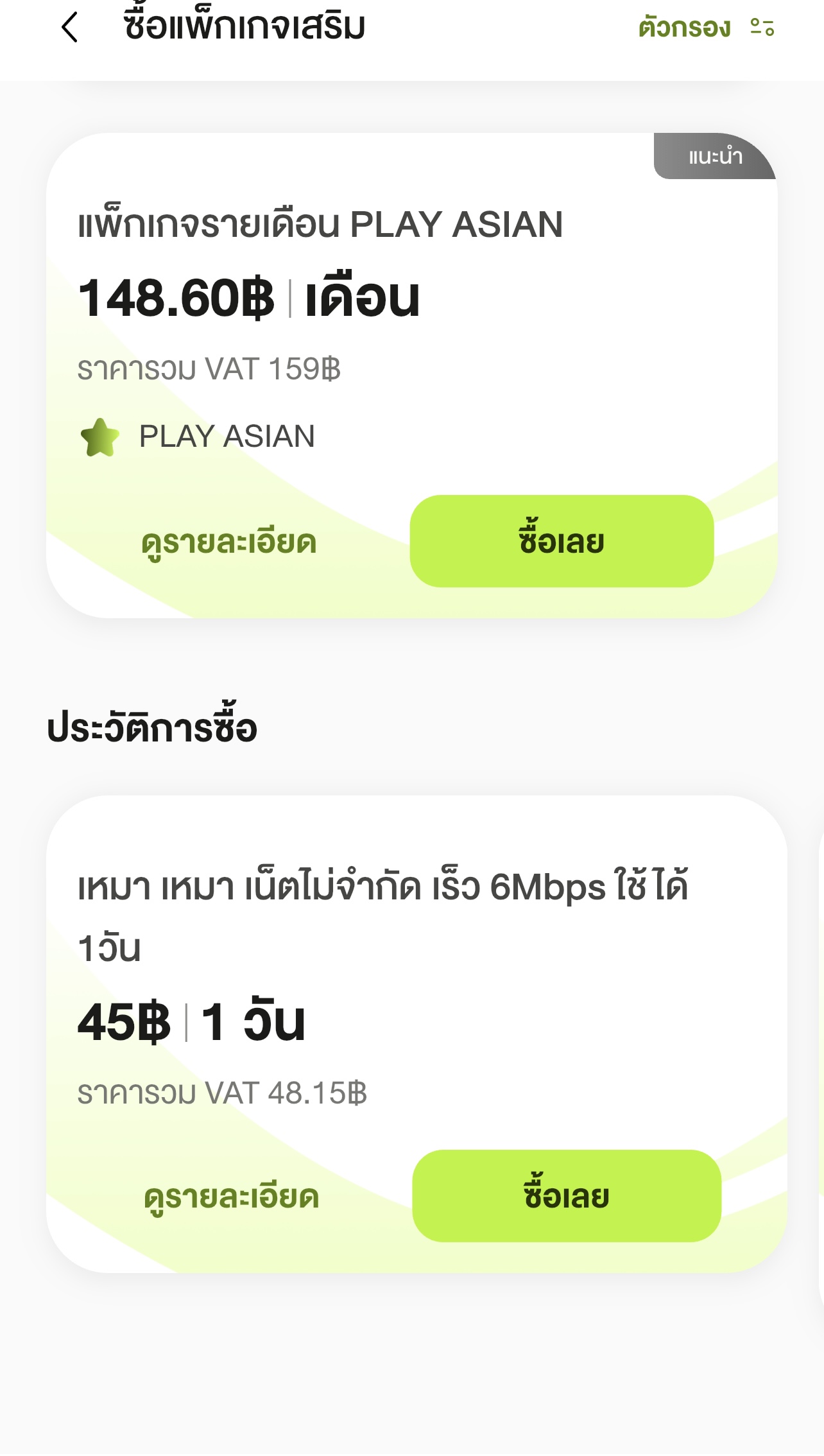This screenshot has width=824, height=1456.
Task: View details of the PLAY ASIAN package
Action: coord(229,542)
